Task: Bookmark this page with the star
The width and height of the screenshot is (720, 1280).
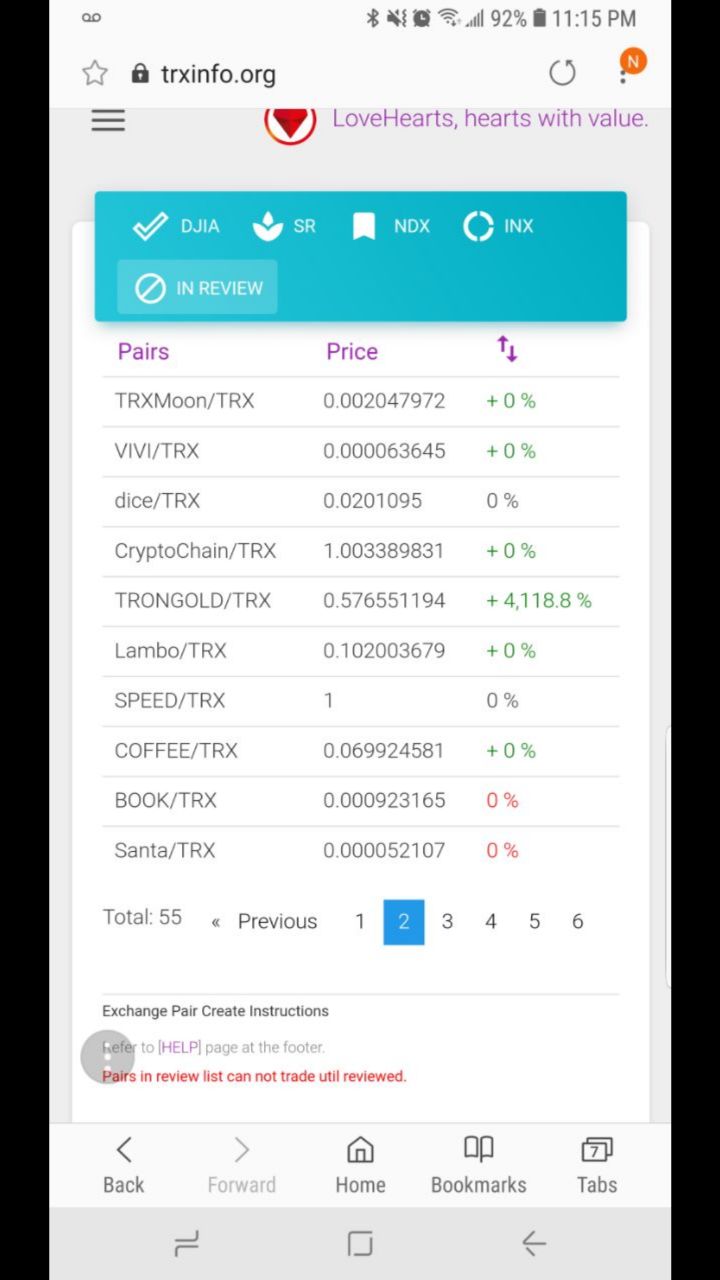Action: click(x=95, y=73)
